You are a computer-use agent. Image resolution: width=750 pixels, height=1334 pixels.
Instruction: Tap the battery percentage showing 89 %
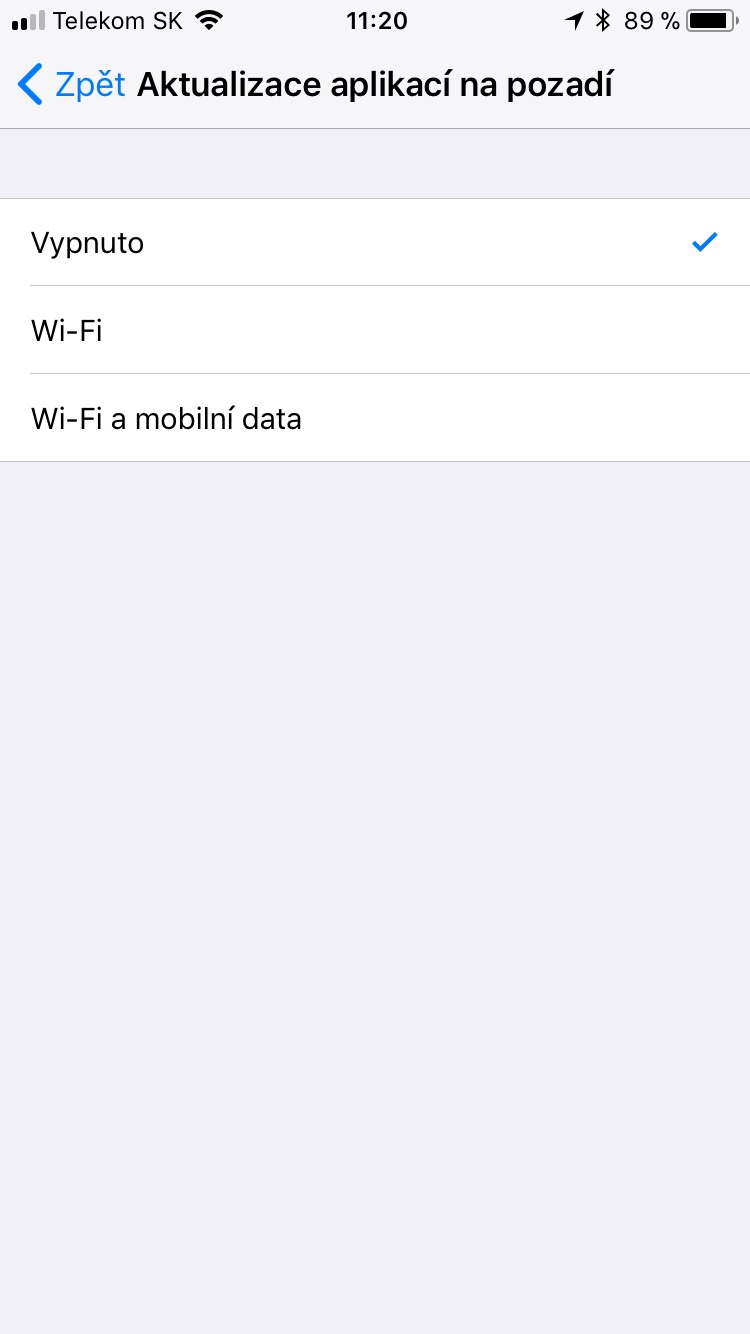click(x=650, y=20)
